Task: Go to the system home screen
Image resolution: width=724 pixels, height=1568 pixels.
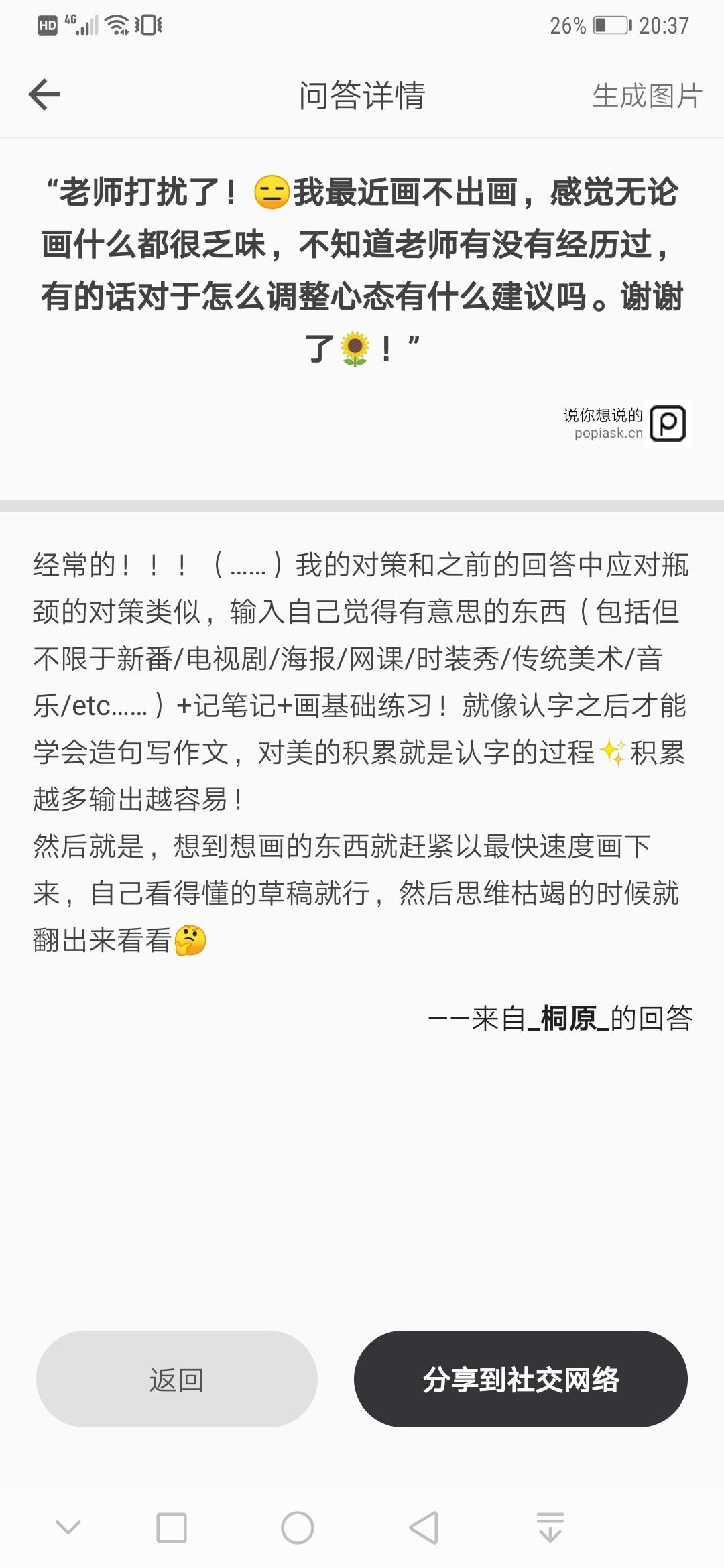Action: pos(298,1528)
